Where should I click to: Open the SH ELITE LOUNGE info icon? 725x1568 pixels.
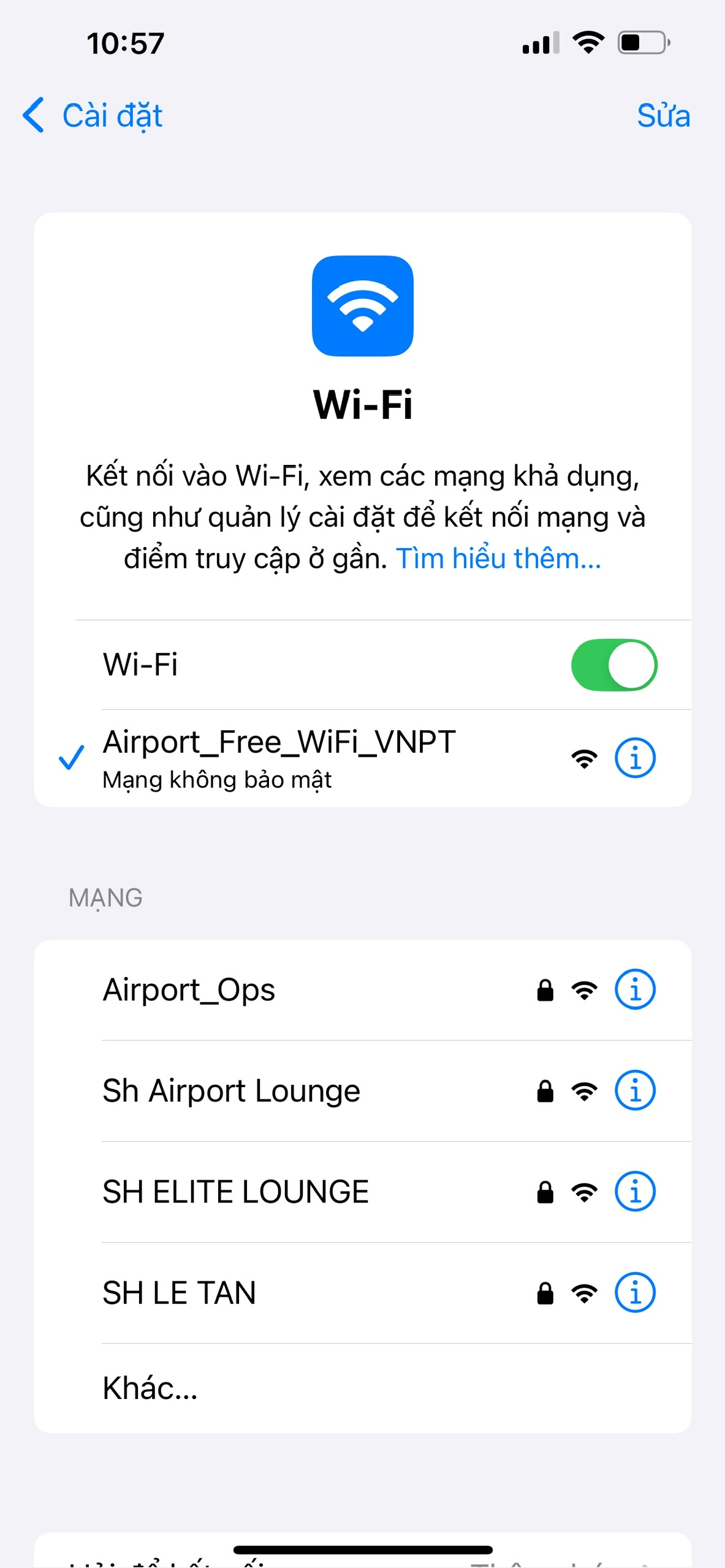pos(635,1191)
